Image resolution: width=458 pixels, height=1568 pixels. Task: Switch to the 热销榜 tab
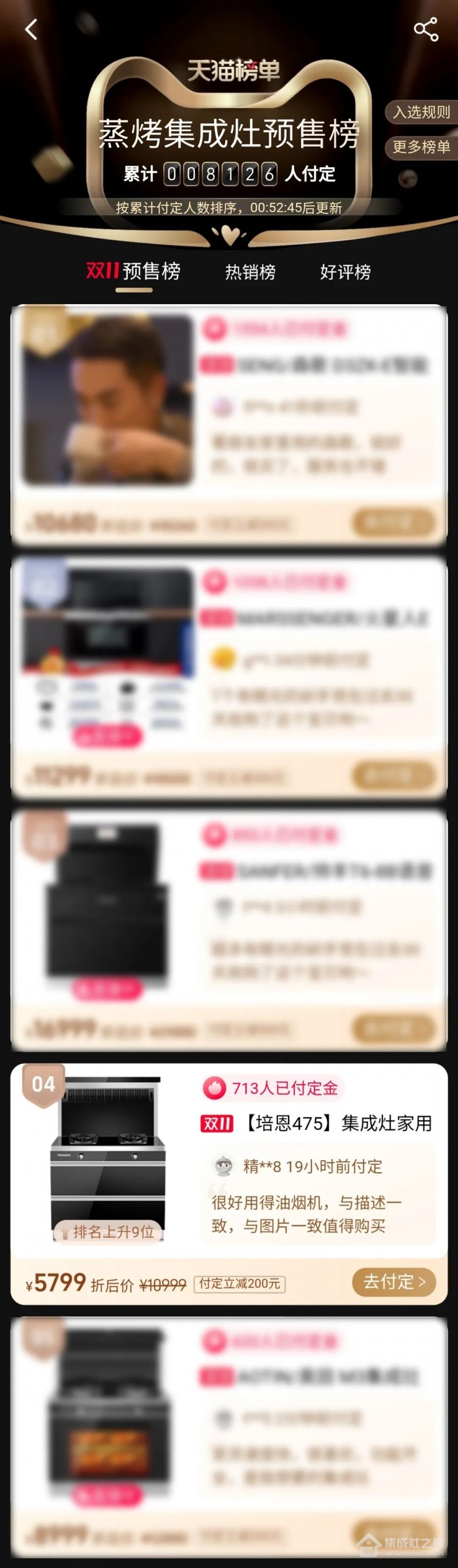250,272
